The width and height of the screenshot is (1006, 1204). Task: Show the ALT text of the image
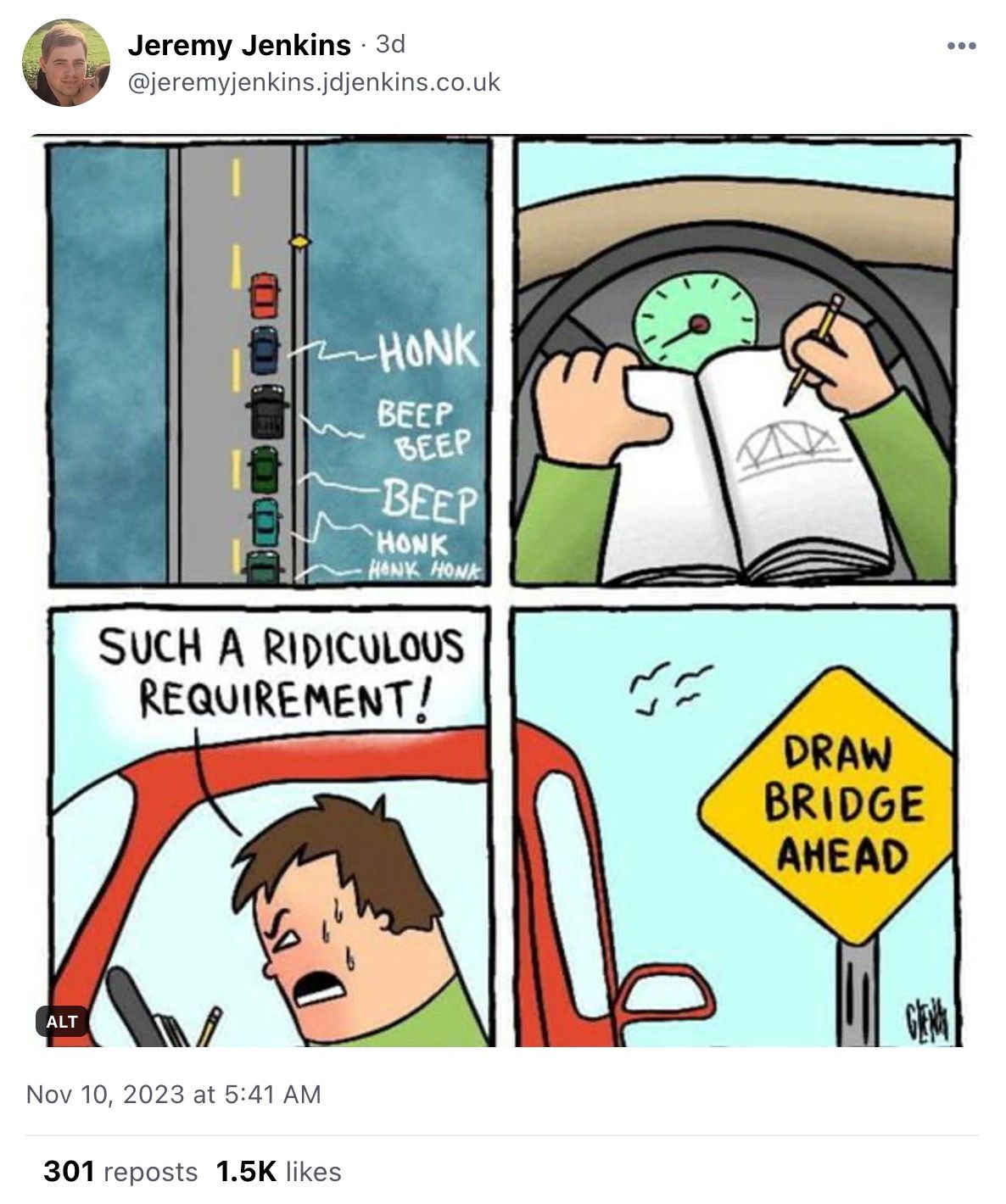(x=61, y=1021)
